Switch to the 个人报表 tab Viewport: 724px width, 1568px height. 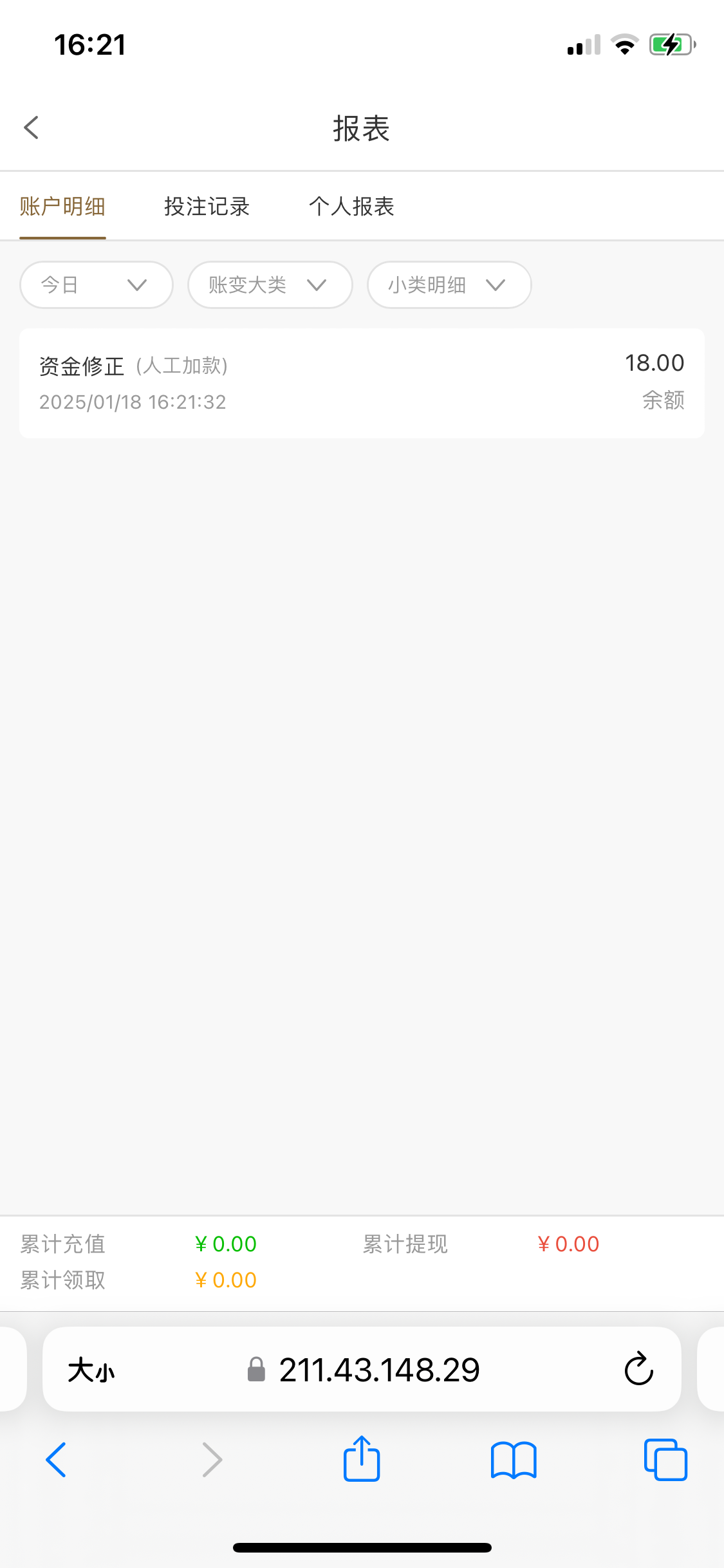pos(351,207)
